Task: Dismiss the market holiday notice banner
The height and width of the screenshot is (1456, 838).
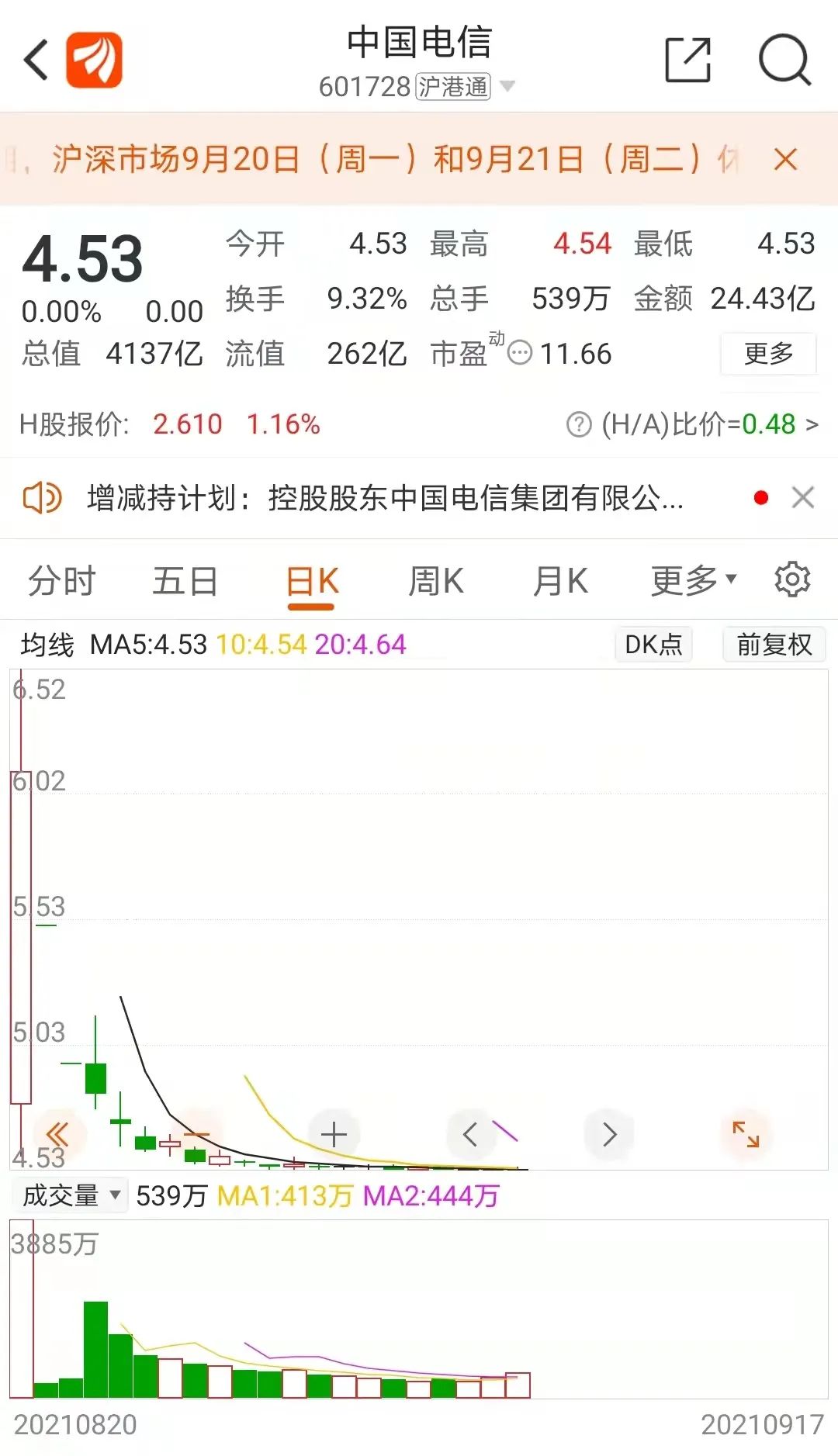Action: [785, 160]
